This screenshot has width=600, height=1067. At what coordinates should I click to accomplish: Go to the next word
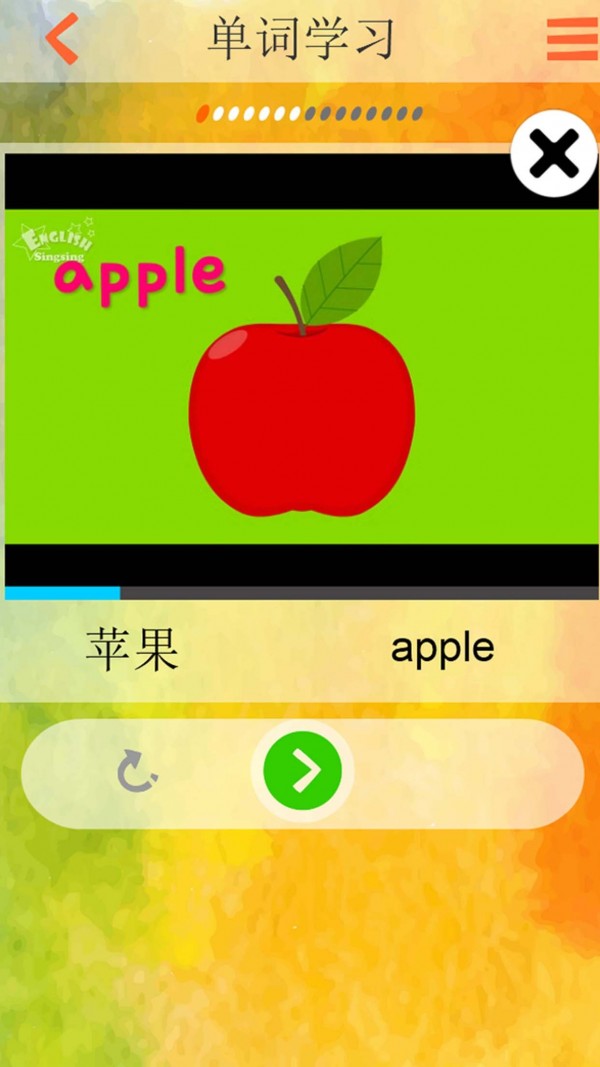click(303, 771)
